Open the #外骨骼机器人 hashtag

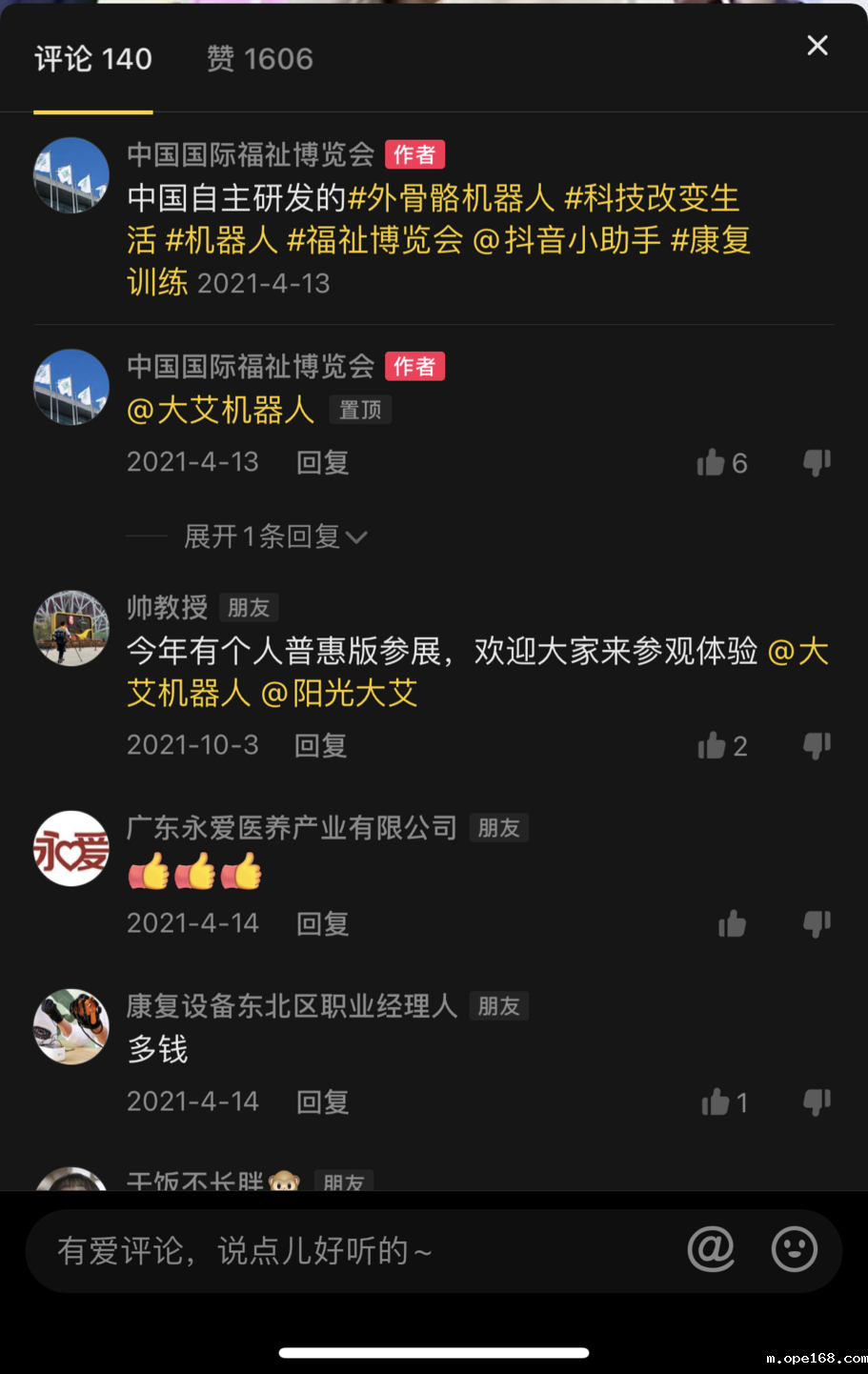tap(452, 198)
